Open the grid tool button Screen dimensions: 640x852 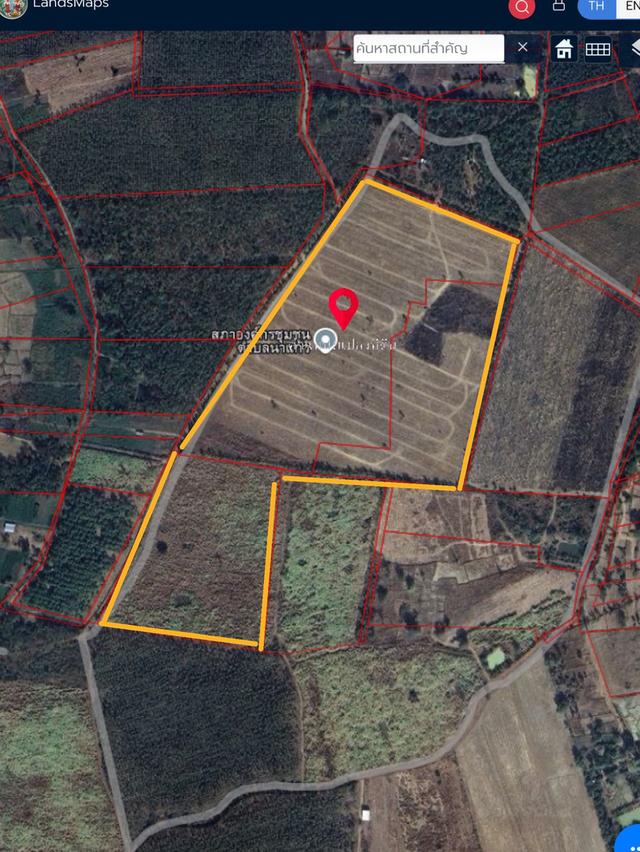(x=598, y=49)
